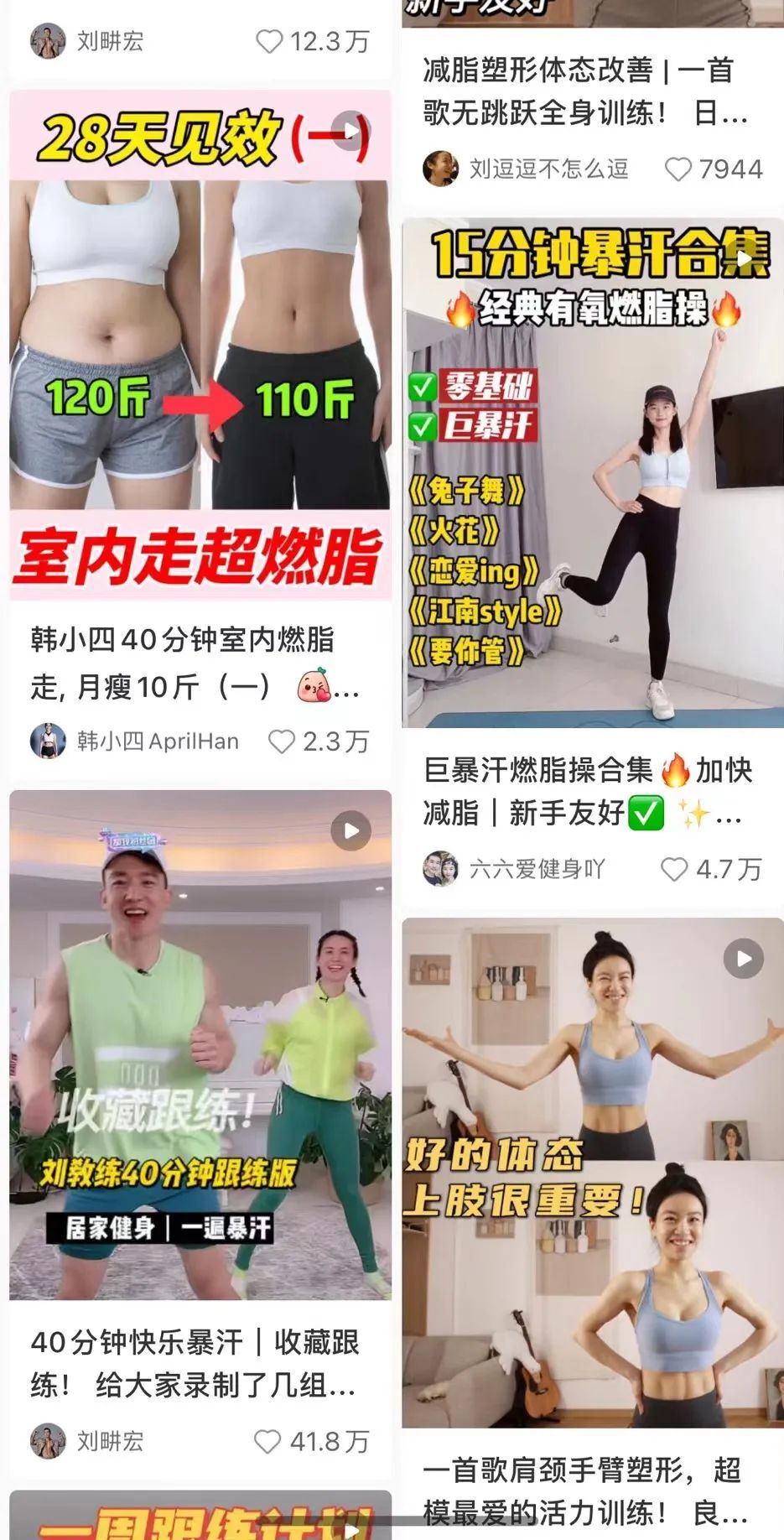The height and width of the screenshot is (1540, 784).
Task: View 韩小四AprilHan's profile
Action: (x=134, y=741)
